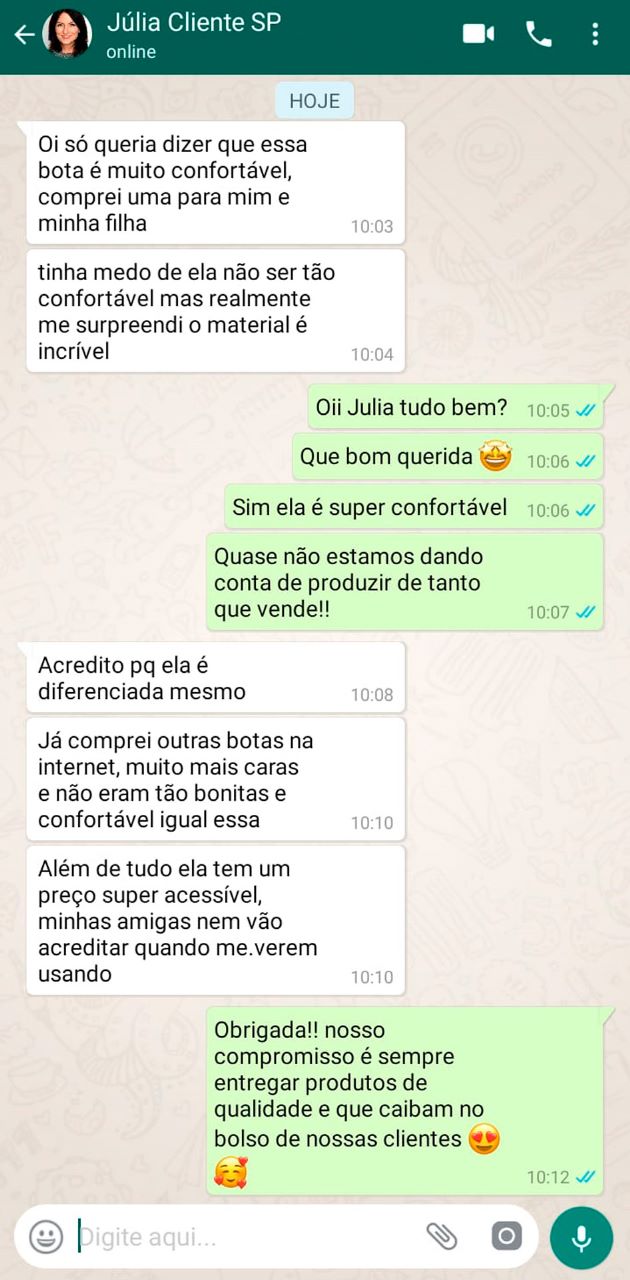630x1280 pixels.
Task: Open Júlia Cliente SP contact info
Action: coord(195,35)
